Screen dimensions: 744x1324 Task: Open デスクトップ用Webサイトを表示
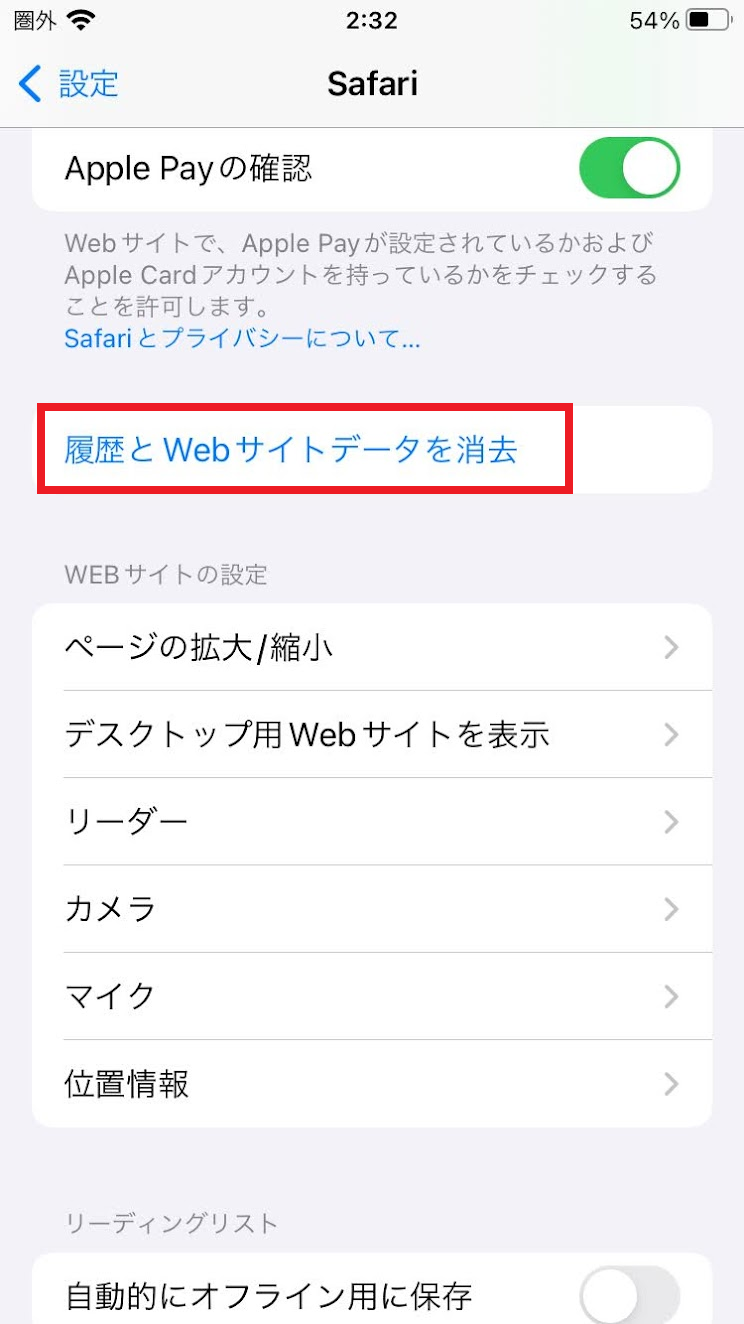click(x=372, y=735)
